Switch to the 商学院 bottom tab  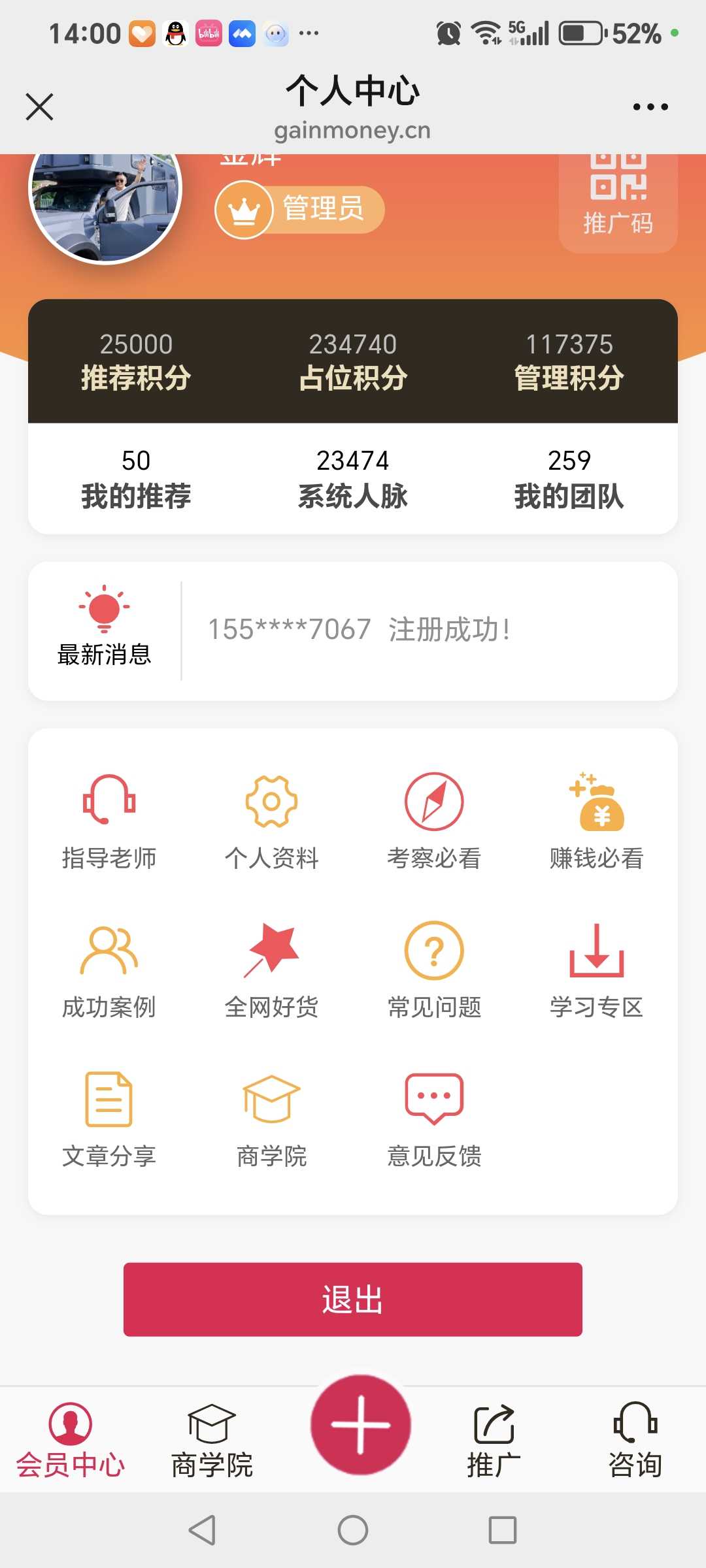[x=212, y=1441]
